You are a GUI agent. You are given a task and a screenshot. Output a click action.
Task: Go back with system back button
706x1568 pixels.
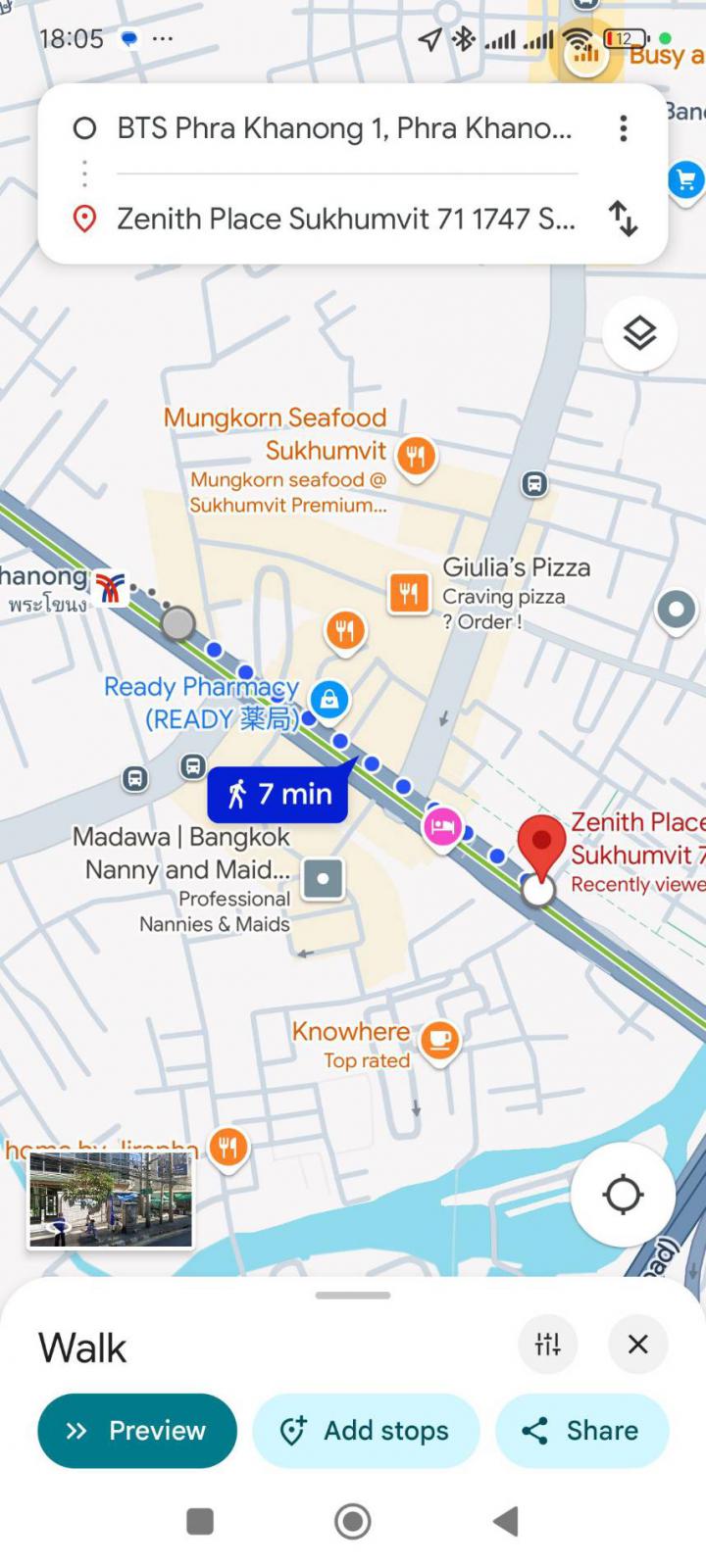(505, 1521)
